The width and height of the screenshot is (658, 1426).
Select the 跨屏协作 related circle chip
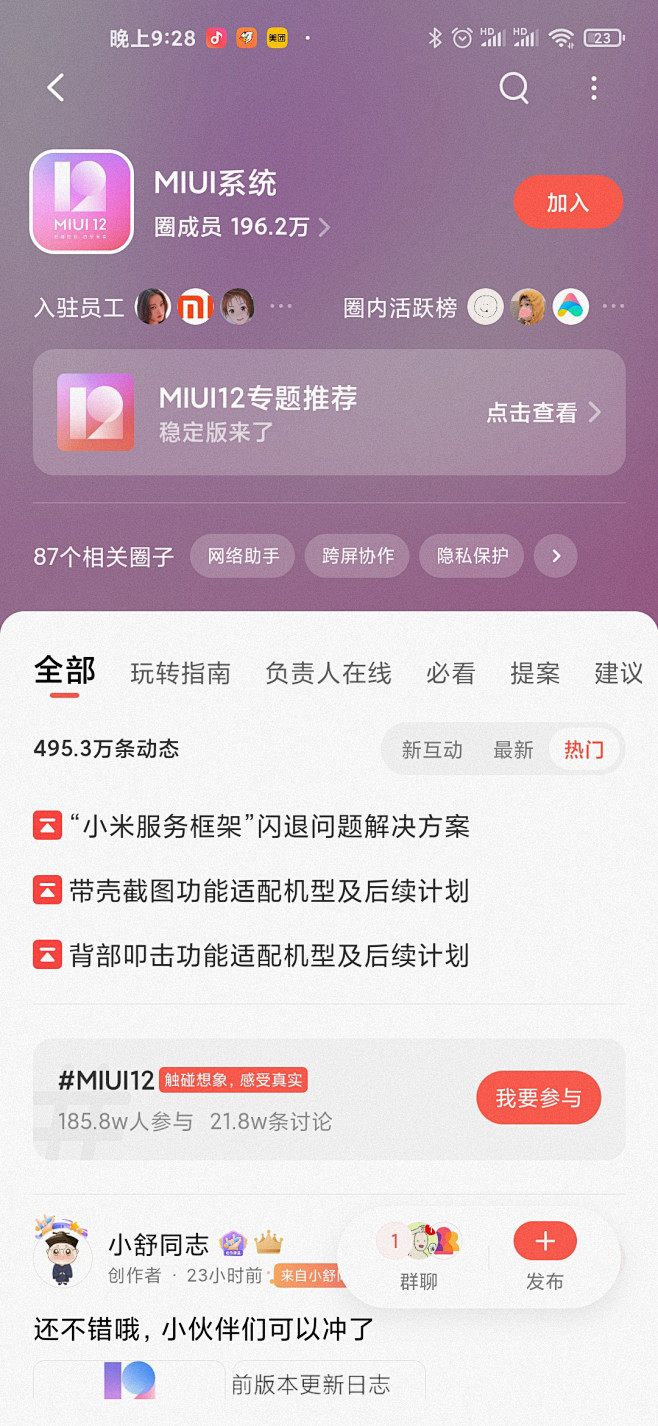pyautogui.click(x=357, y=556)
